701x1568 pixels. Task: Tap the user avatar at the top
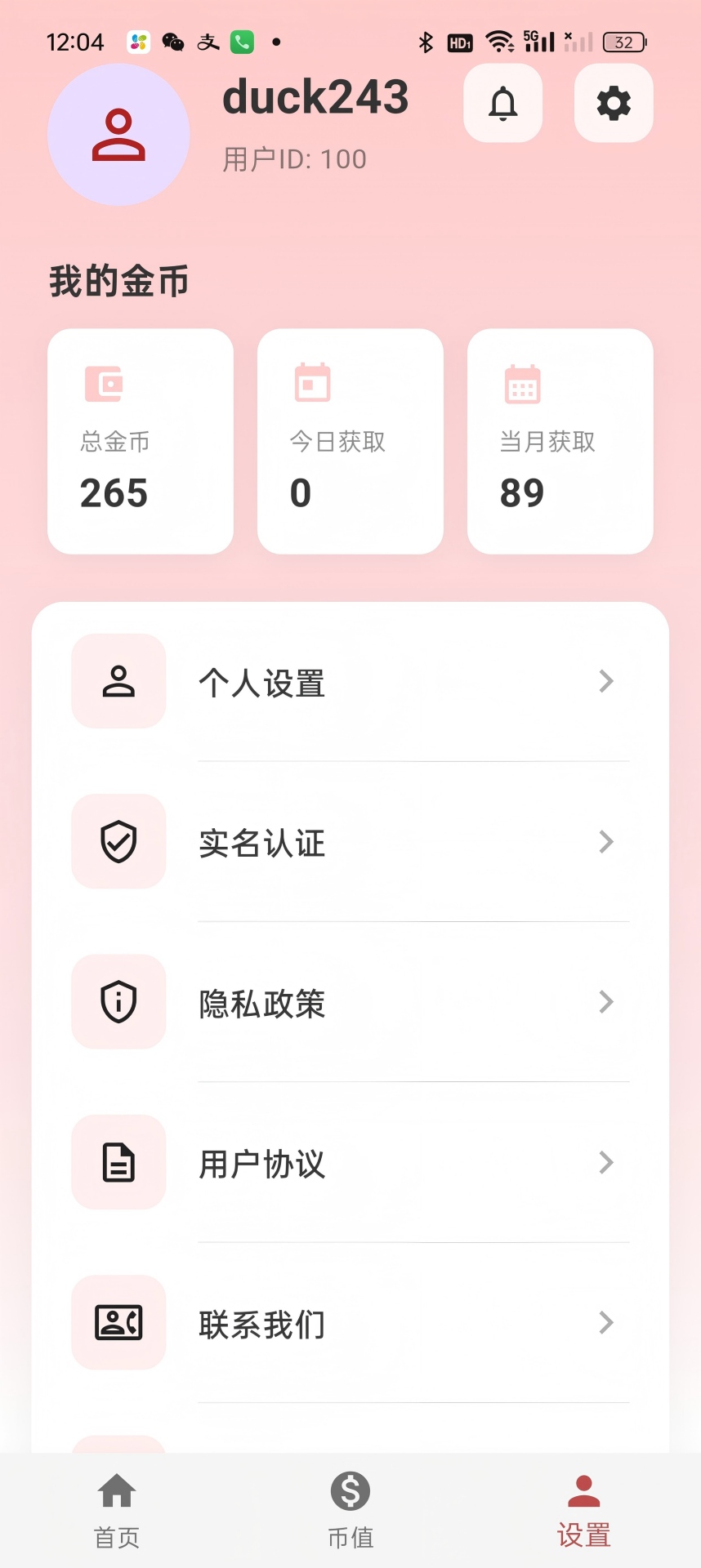(x=118, y=133)
